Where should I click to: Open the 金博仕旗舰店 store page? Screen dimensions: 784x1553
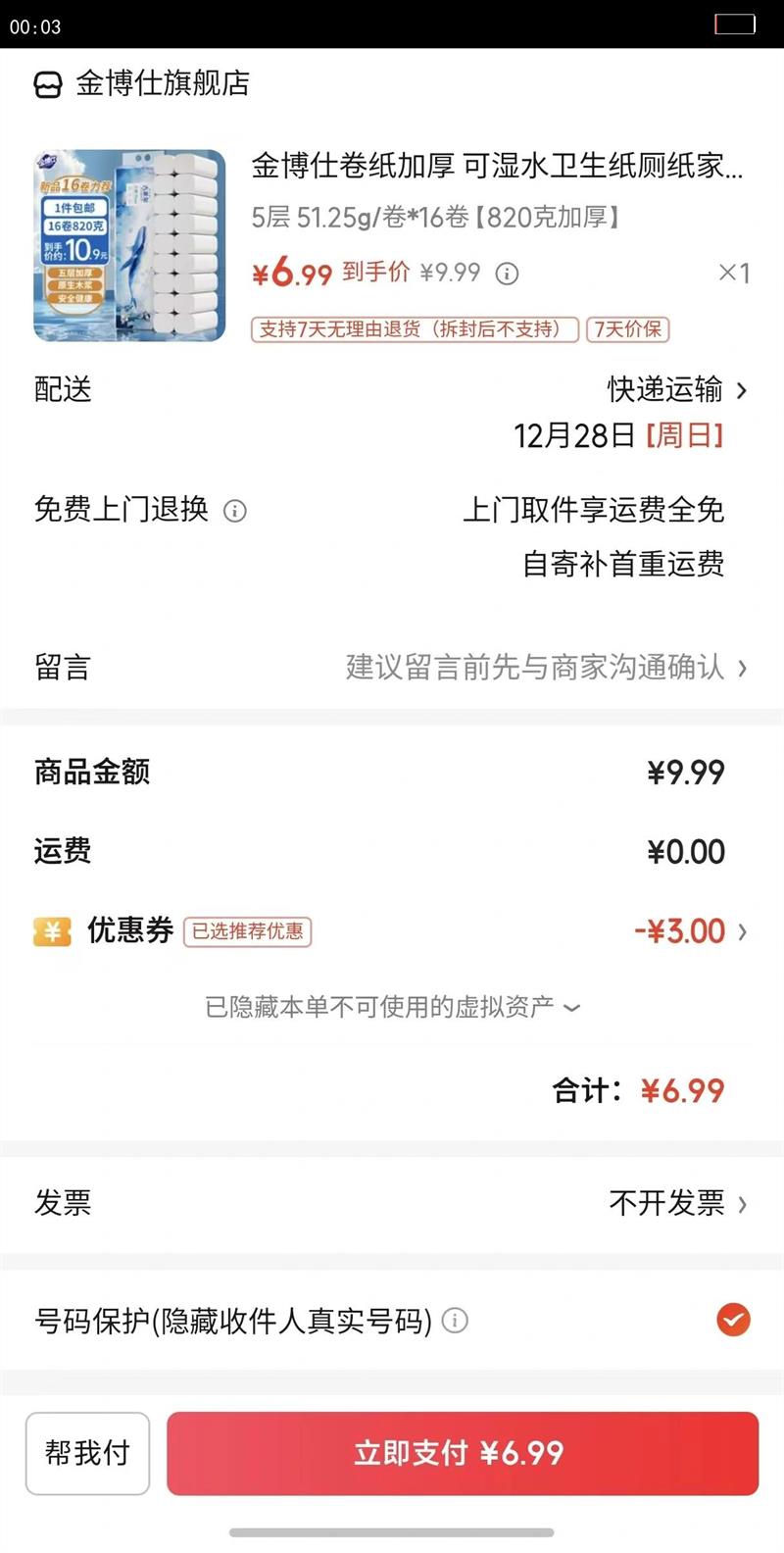coord(143,84)
